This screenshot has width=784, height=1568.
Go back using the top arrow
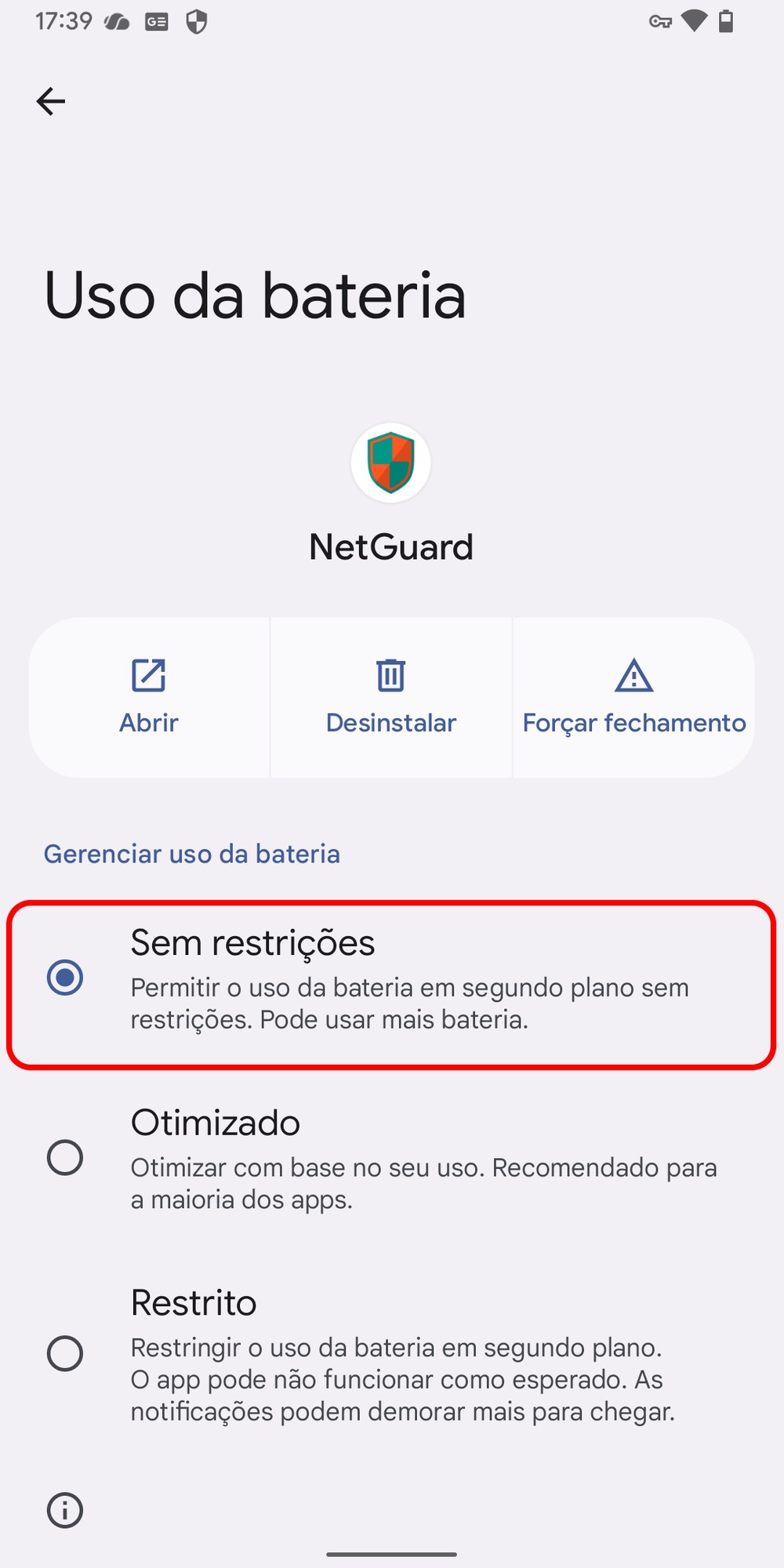pyautogui.click(x=51, y=101)
